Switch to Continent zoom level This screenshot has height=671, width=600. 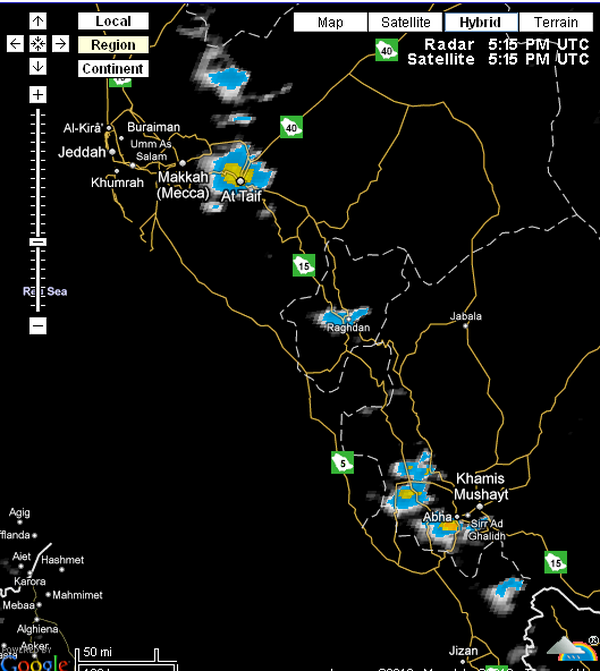tap(113, 69)
